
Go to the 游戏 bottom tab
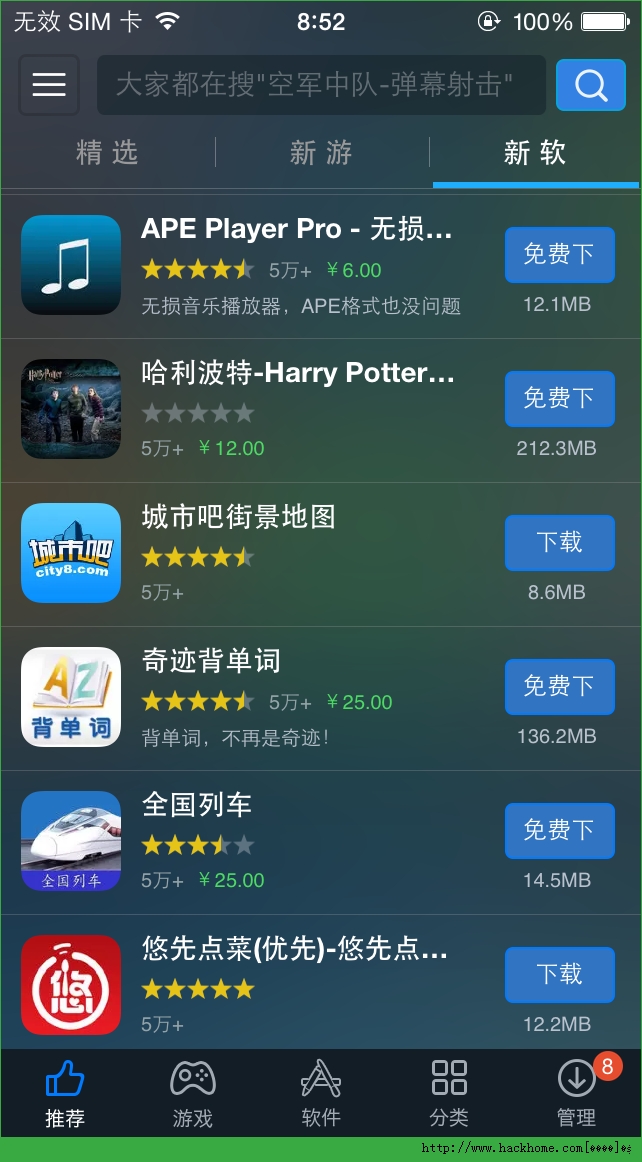tap(193, 1093)
